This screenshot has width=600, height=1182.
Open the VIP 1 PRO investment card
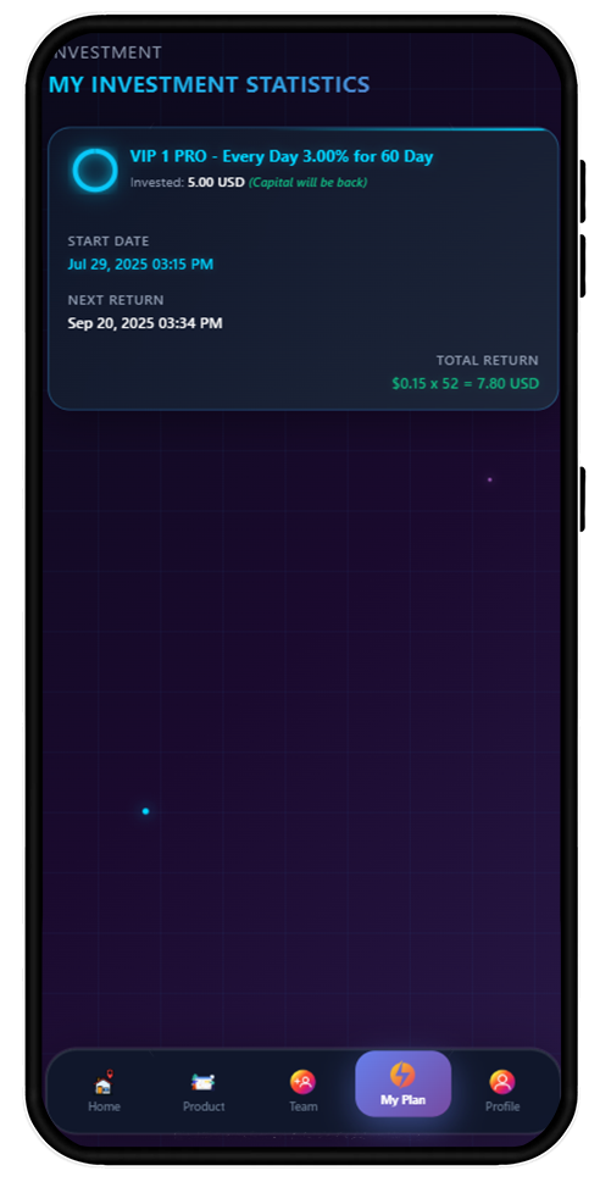pos(302,268)
